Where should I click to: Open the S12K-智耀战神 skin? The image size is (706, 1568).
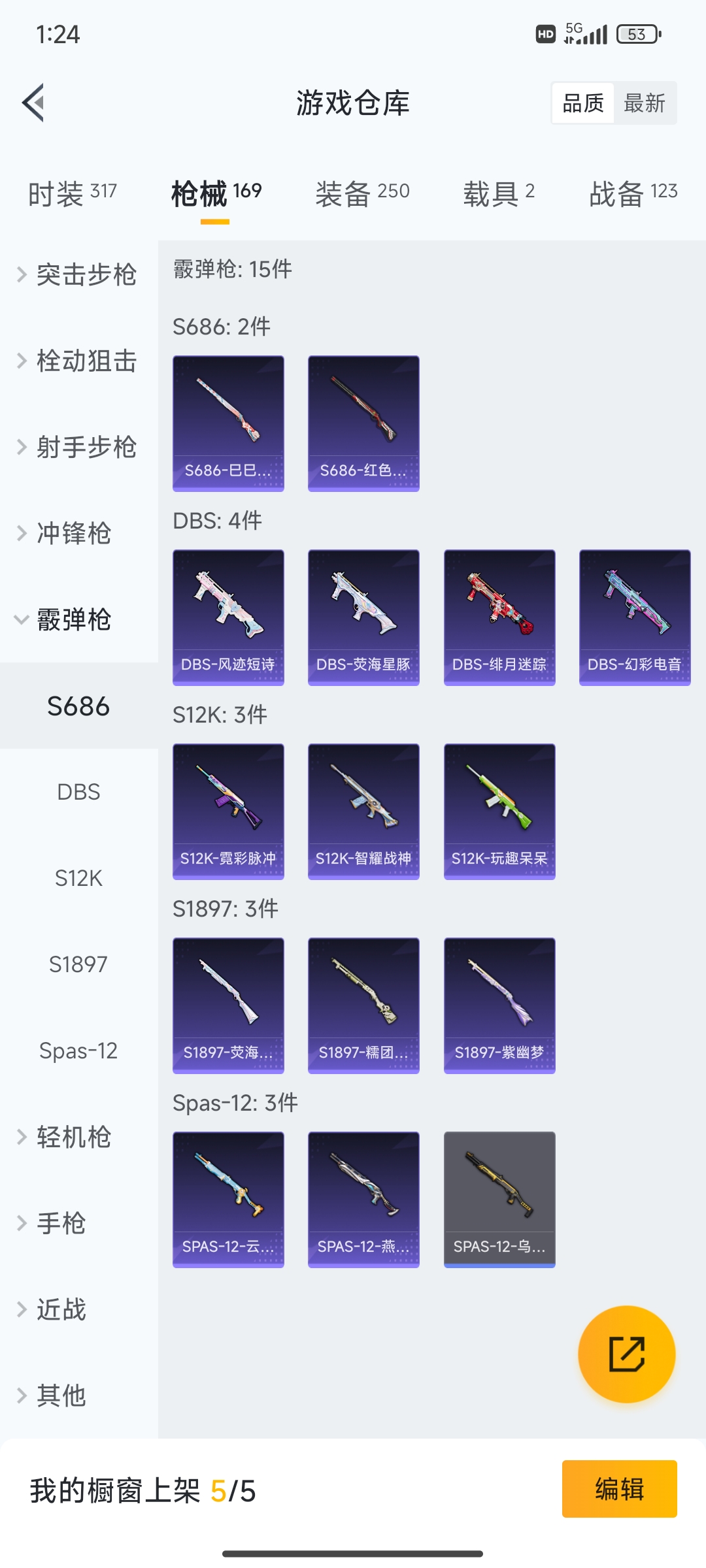click(363, 811)
